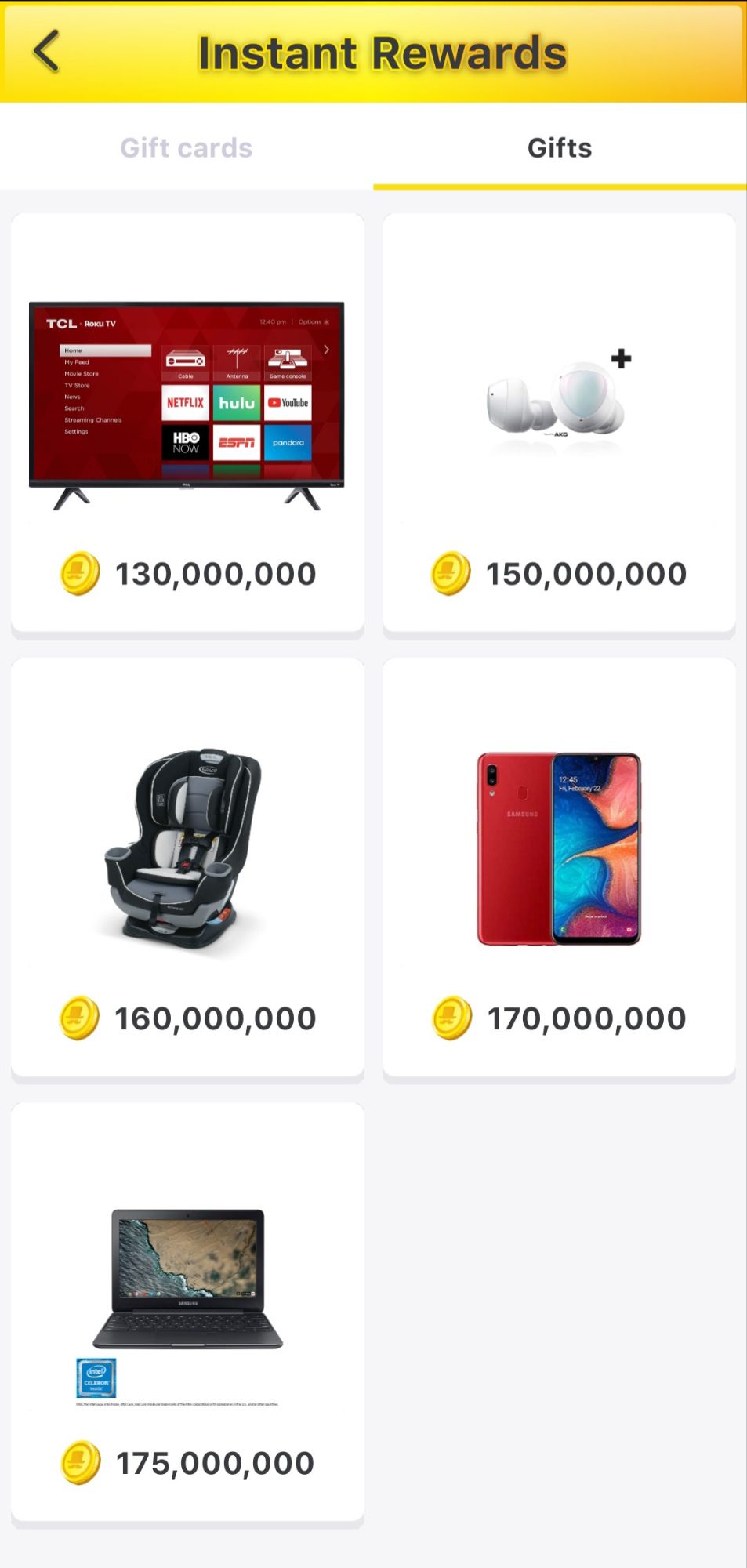
Task: Select the Gifts tab
Action: (x=560, y=148)
